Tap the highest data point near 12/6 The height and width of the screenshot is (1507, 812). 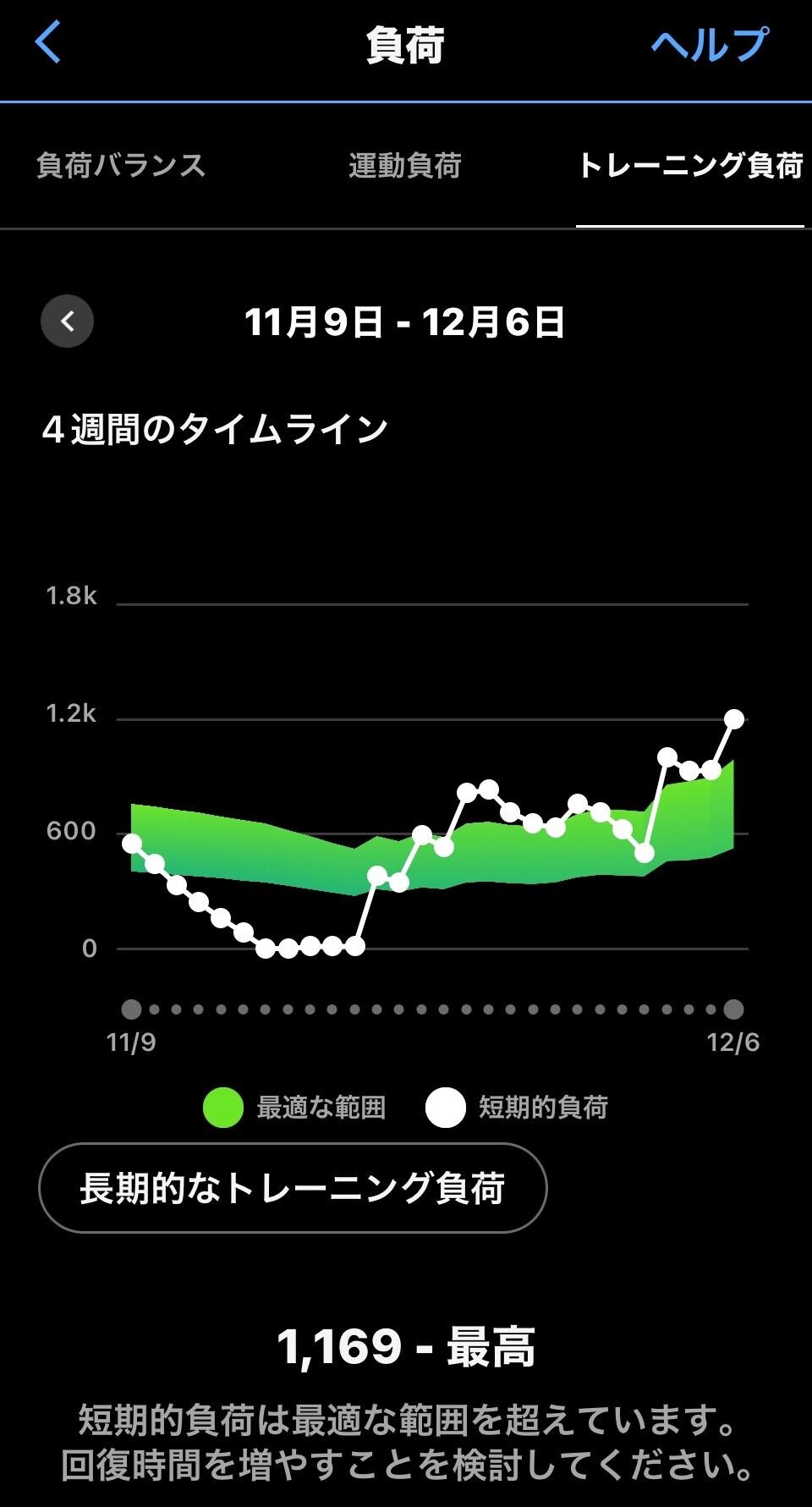733,718
